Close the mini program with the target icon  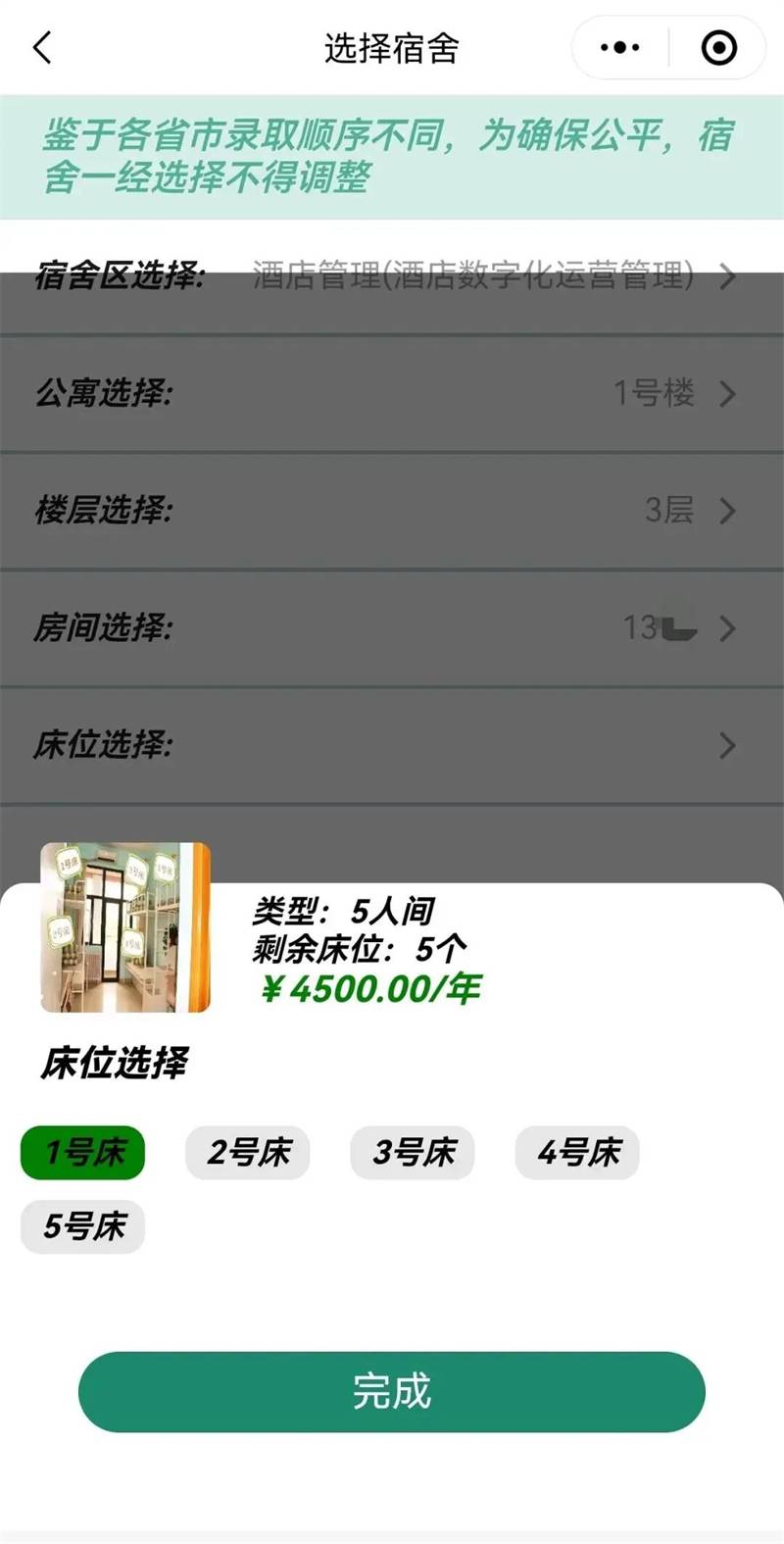(x=718, y=47)
